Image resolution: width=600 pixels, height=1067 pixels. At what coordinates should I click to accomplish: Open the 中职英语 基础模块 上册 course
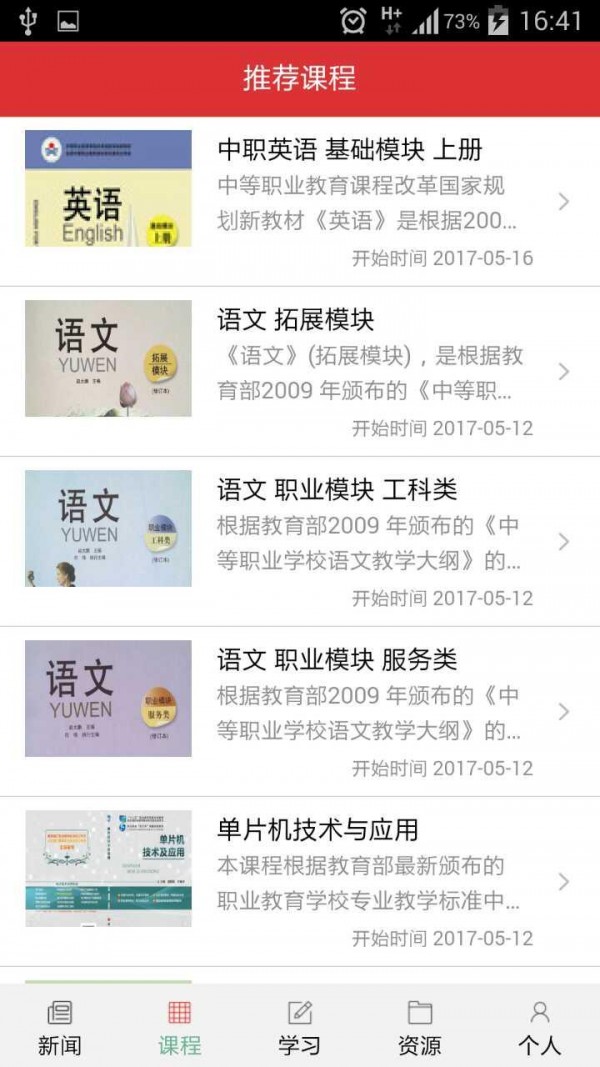tap(300, 202)
